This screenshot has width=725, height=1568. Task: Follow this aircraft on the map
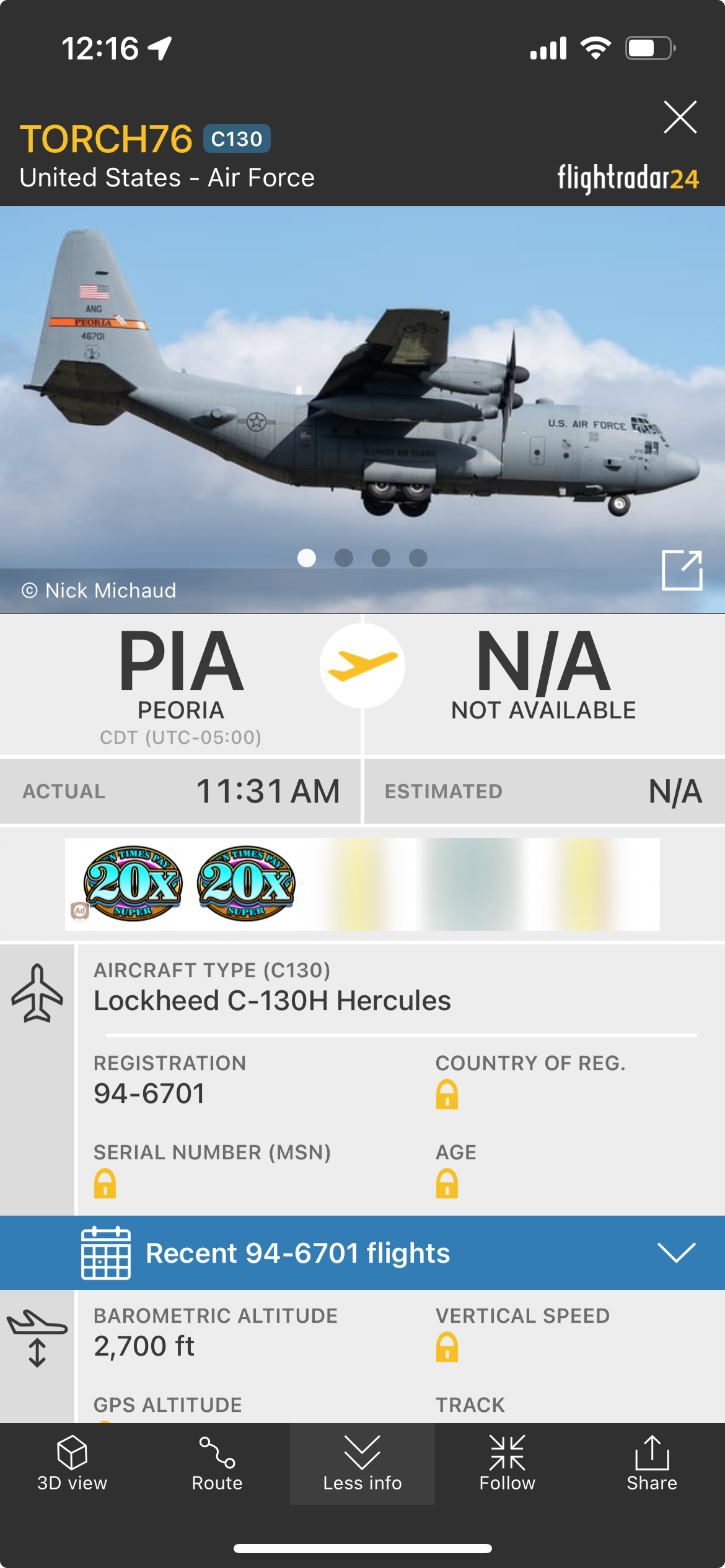507,1463
